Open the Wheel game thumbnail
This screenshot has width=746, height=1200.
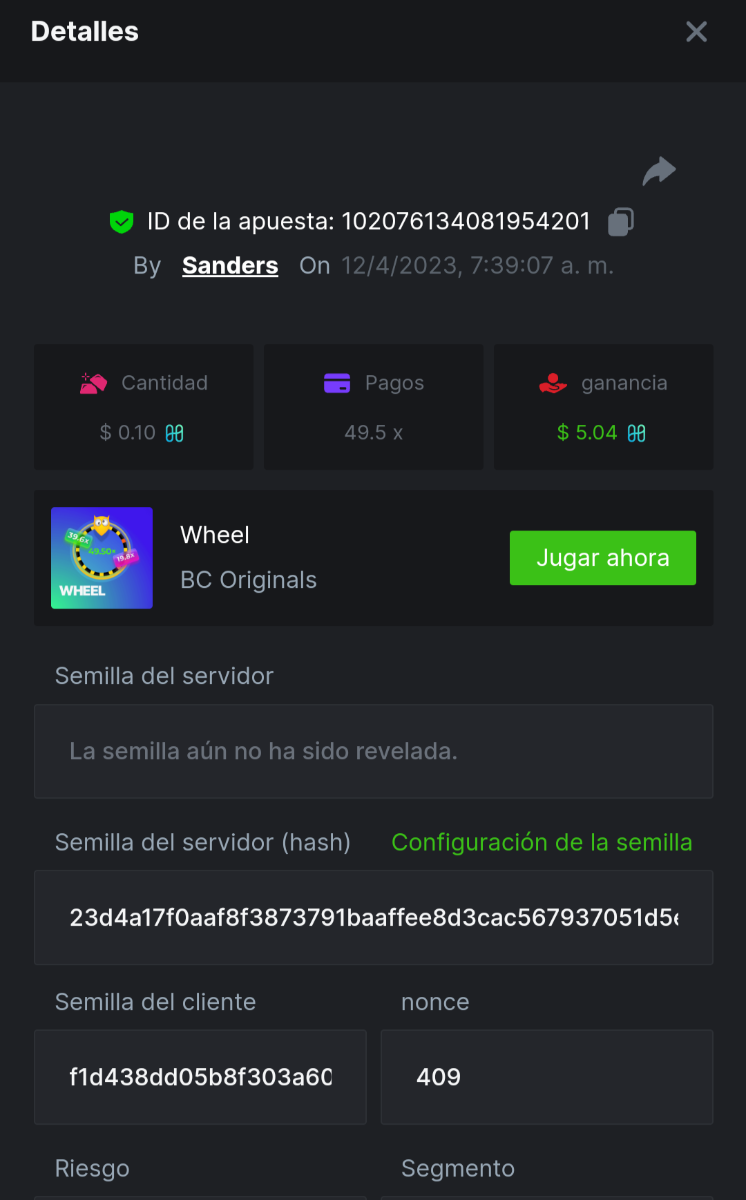click(x=102, y=558)
